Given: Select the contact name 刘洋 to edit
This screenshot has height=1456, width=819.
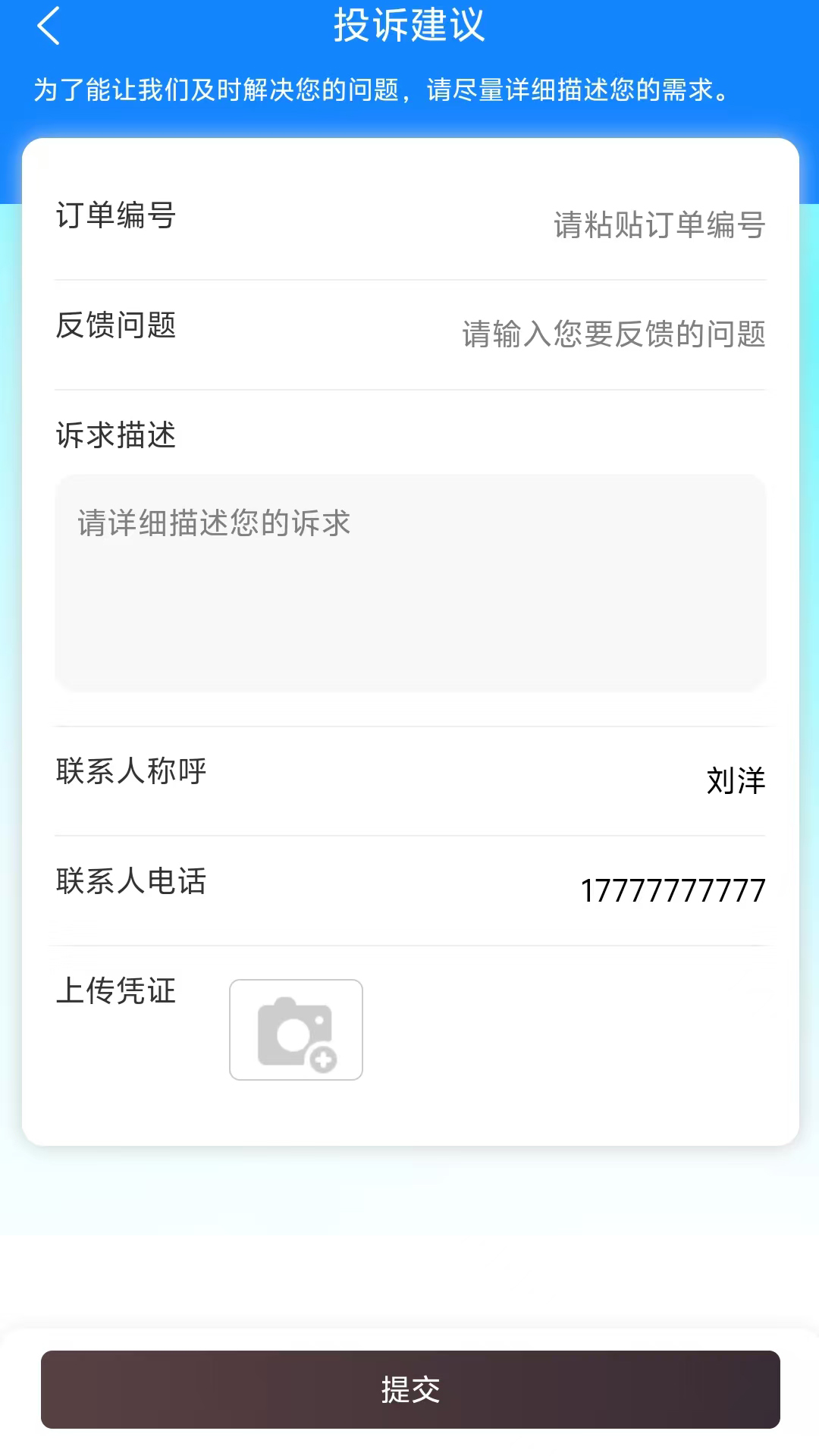Looking at the screenshot, I should [735, 781].
